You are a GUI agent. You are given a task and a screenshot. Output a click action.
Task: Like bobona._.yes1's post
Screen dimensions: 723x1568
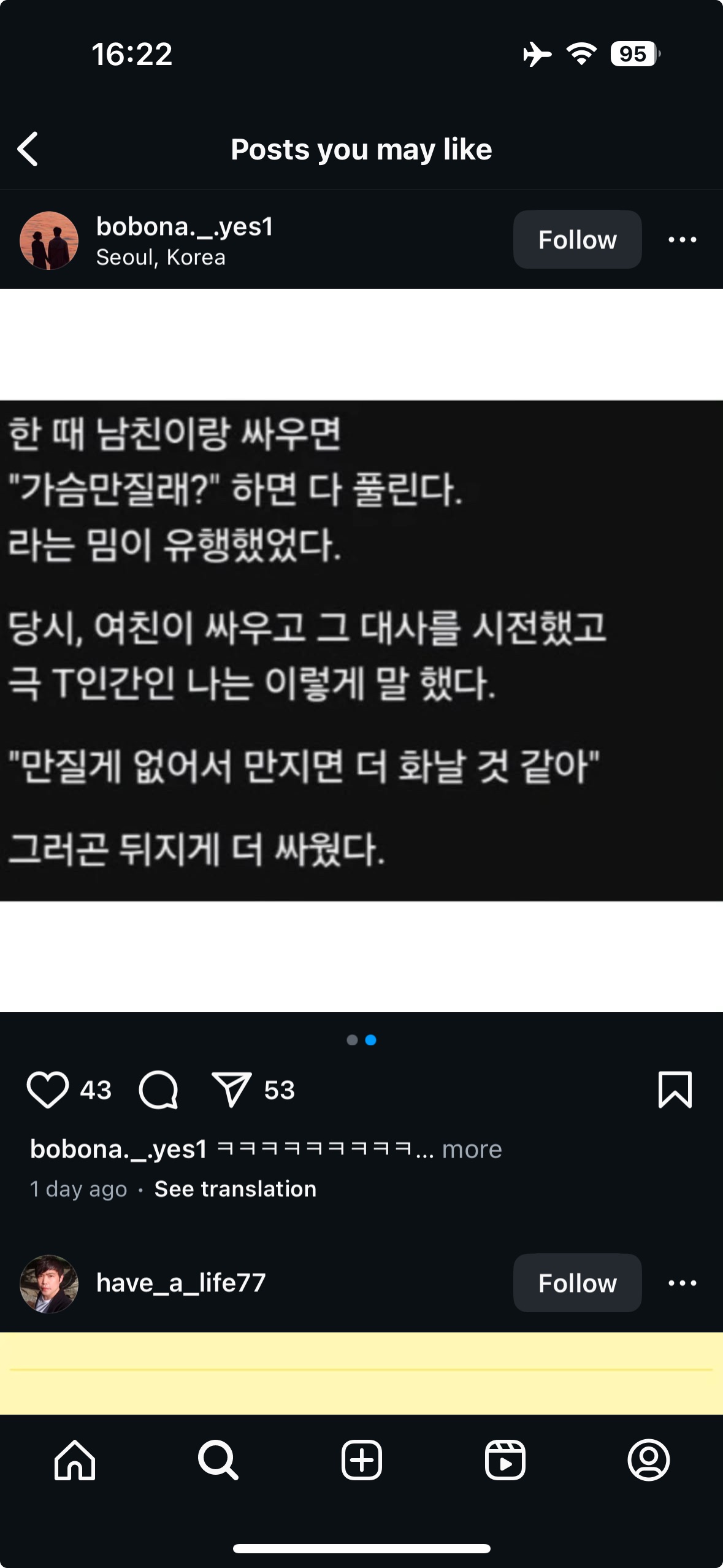click(x=47, y=1090)
